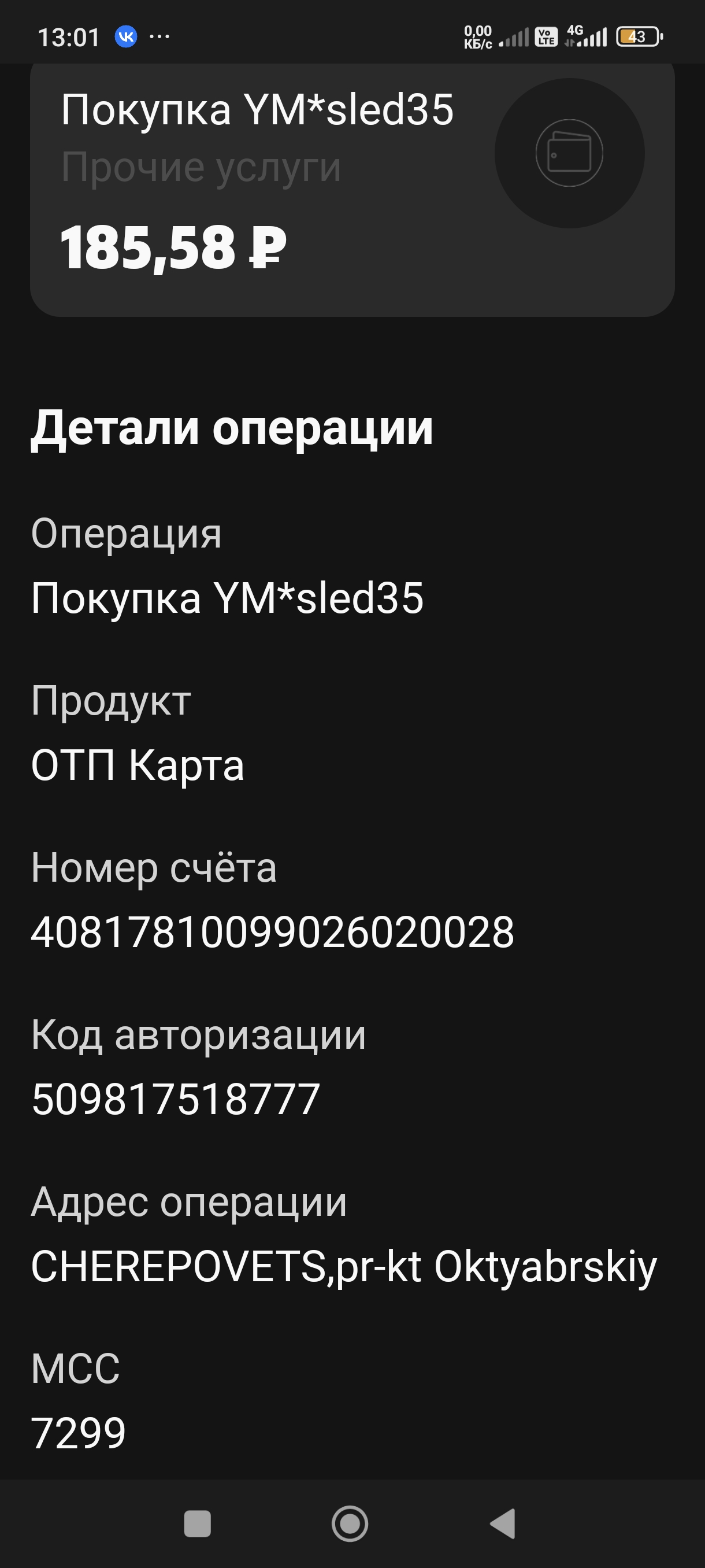Tap the system home button

350,1523
